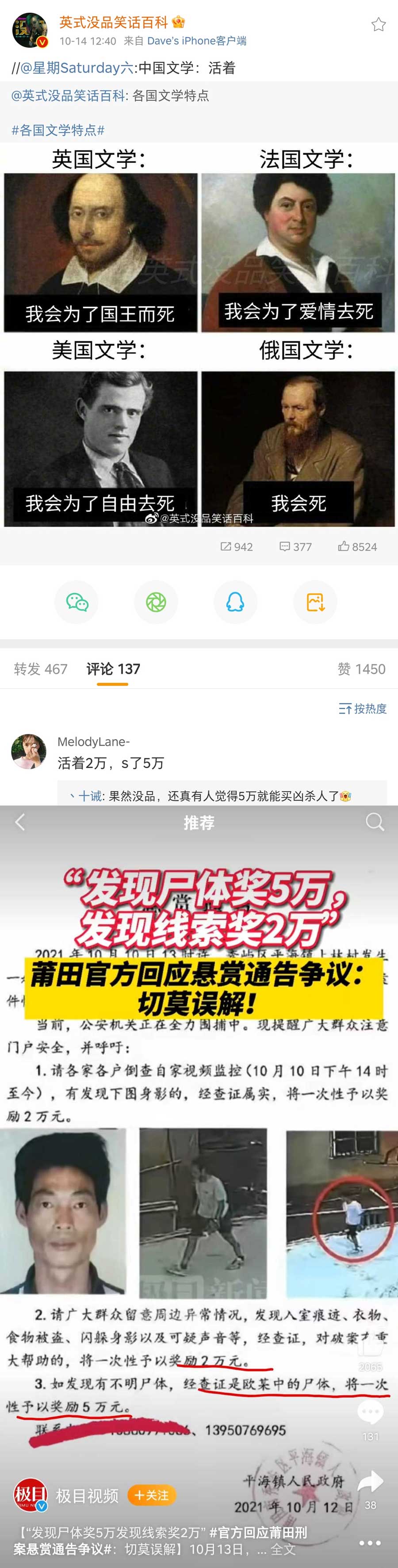Expand the video caption with 全文
The height and width of the screenshot is (1568, 398).
(x=283, y=1549)
